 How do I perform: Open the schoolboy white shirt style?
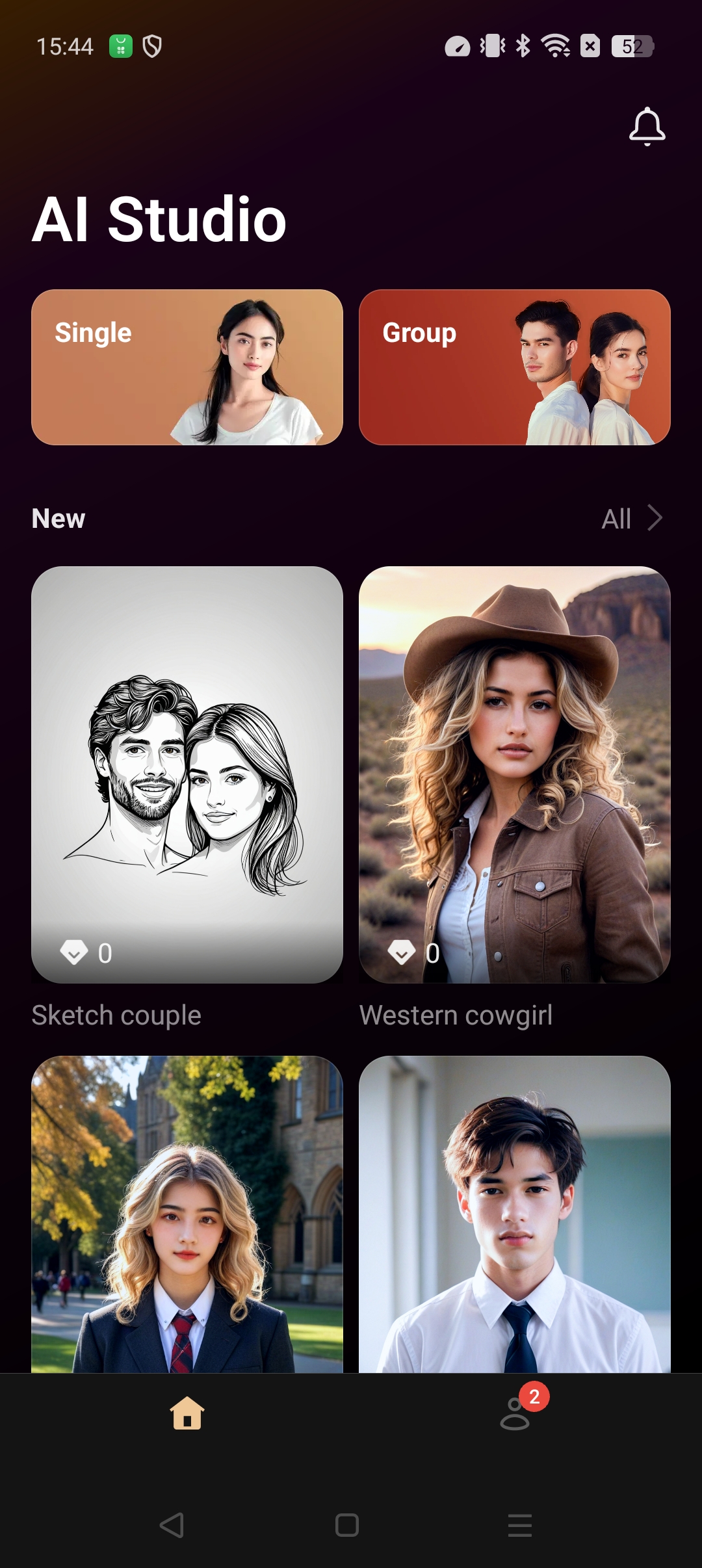pyautogui.click(x=514, y=1213)
